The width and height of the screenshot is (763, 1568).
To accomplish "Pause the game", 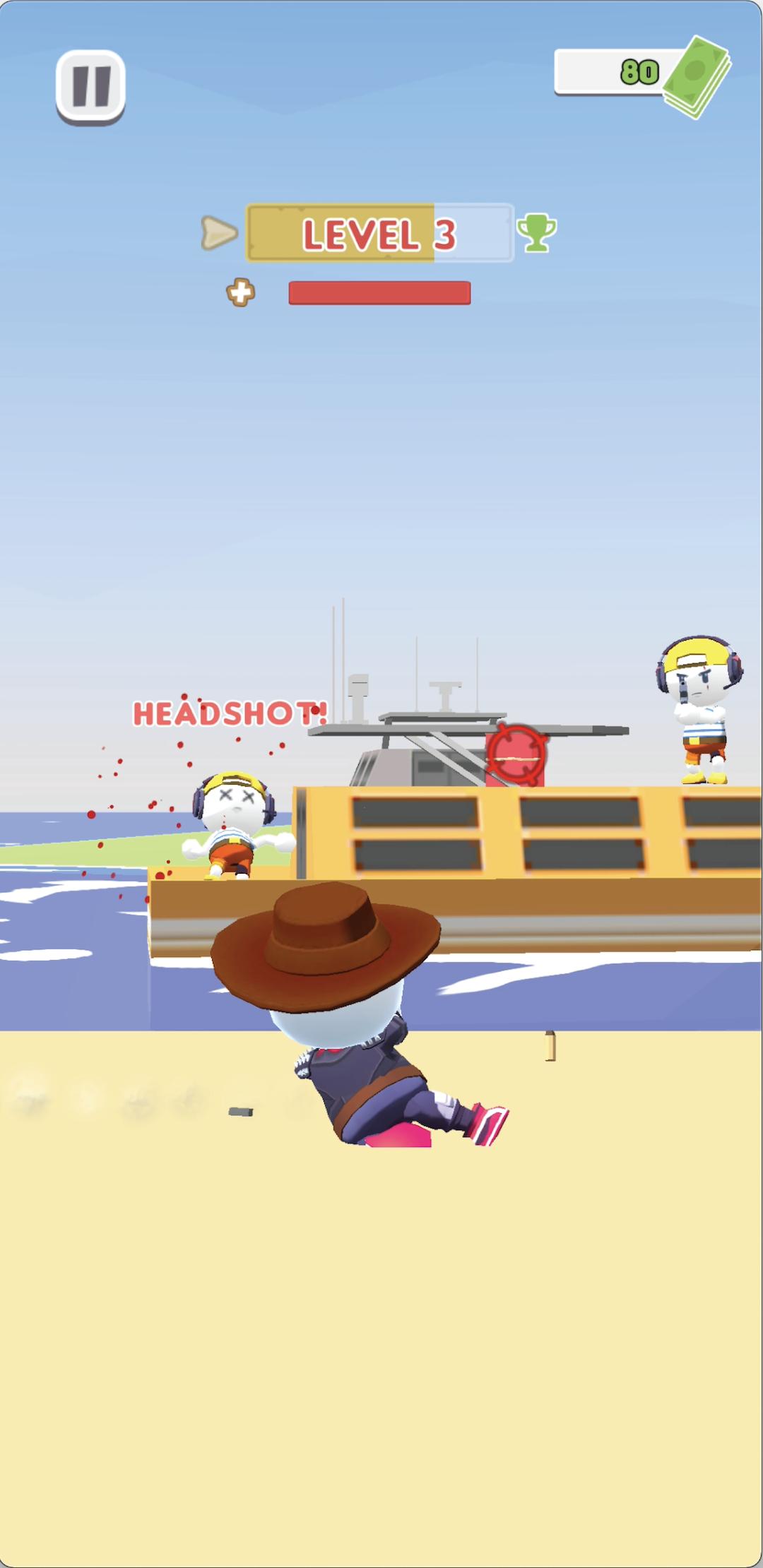I will click(x=90, y=87).
